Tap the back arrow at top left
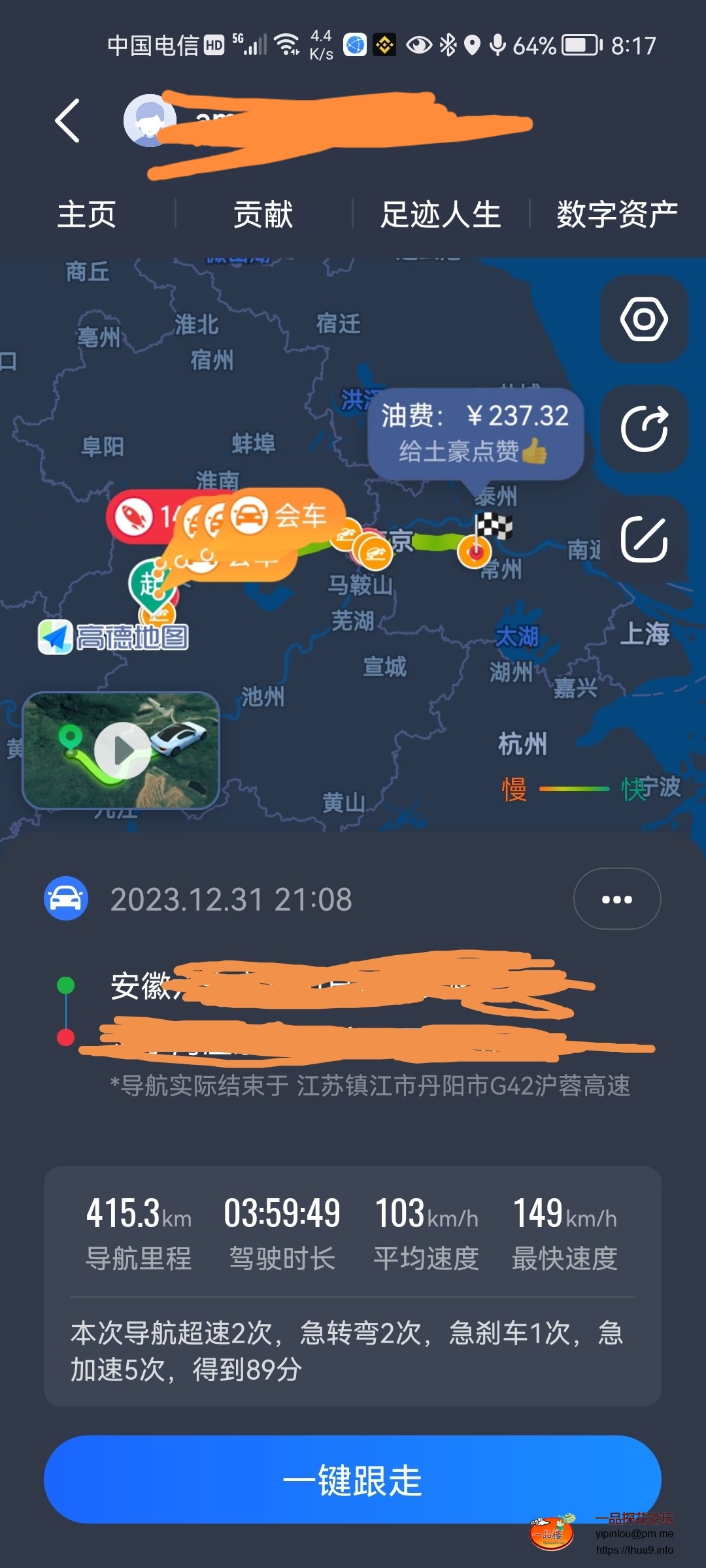 pos(69,121)
